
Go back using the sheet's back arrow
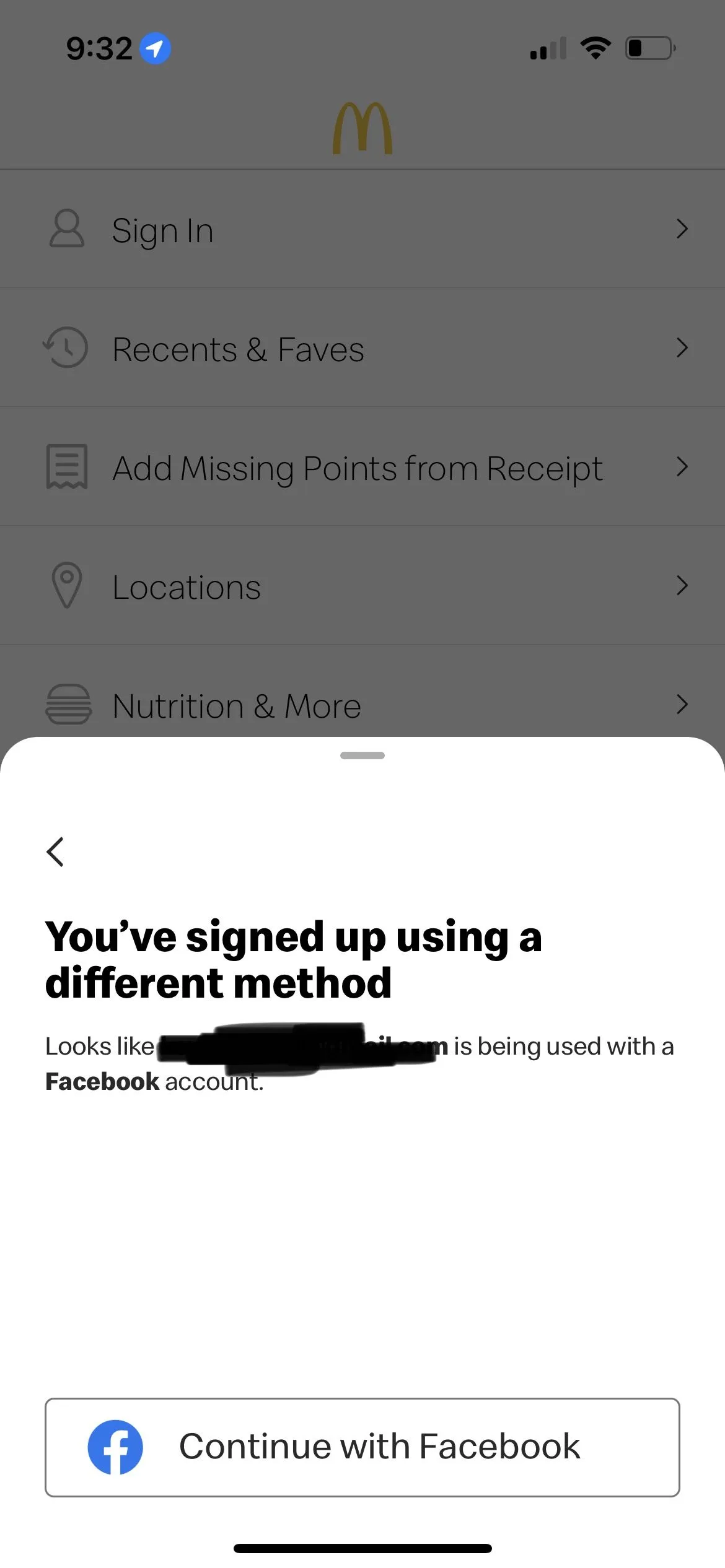click(56, 852)
